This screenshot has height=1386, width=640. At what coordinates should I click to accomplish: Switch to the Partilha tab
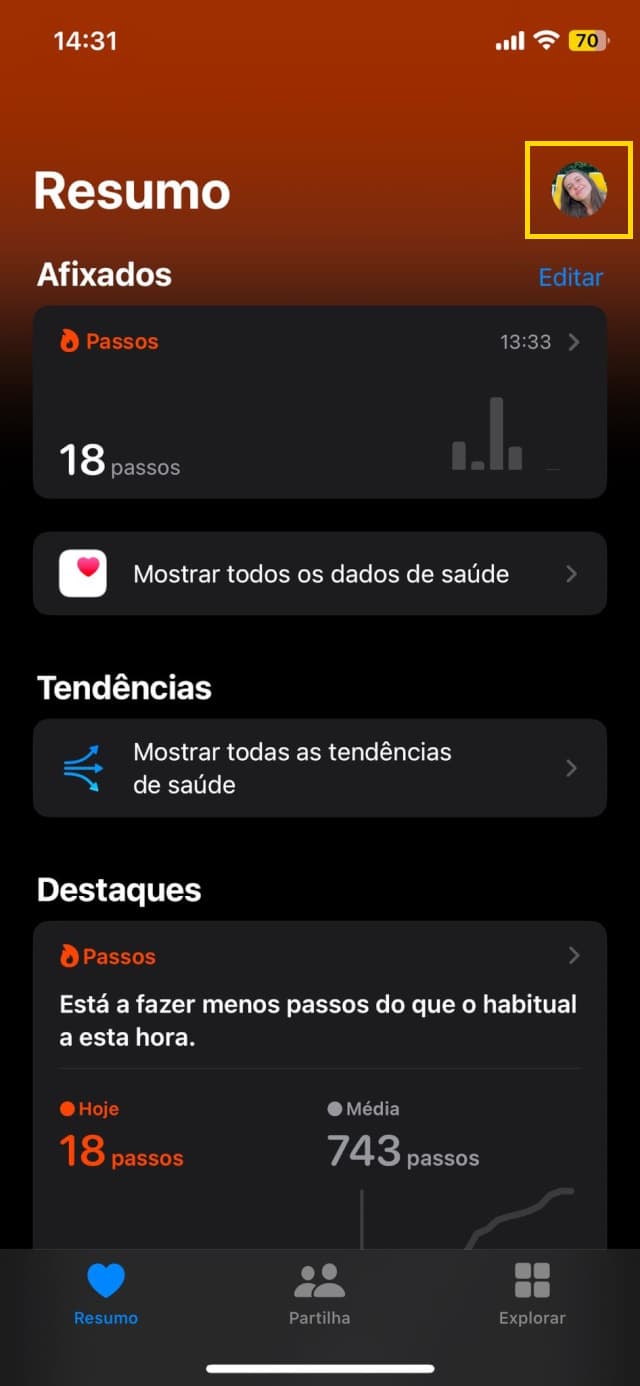(319, 1294)
